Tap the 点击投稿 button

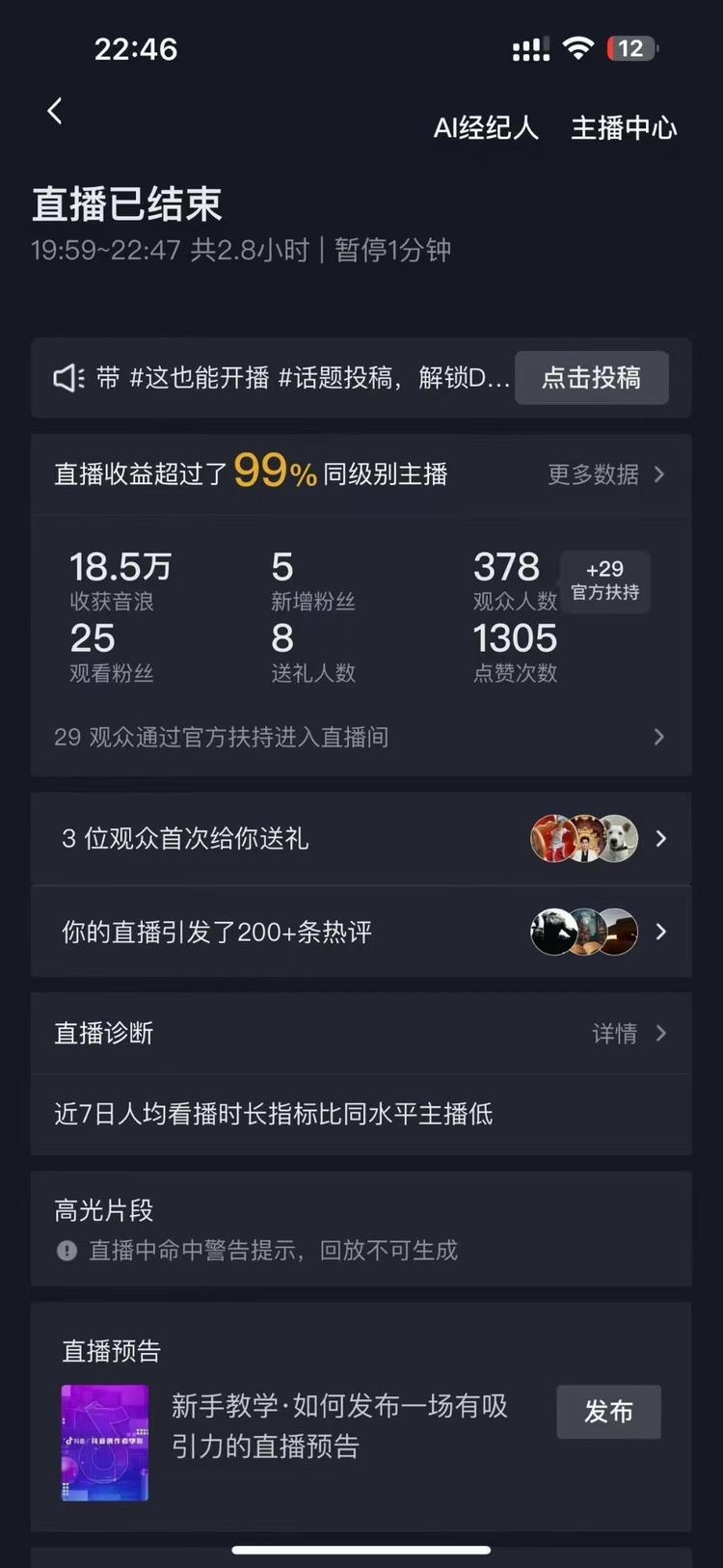(x=591, y=378)
